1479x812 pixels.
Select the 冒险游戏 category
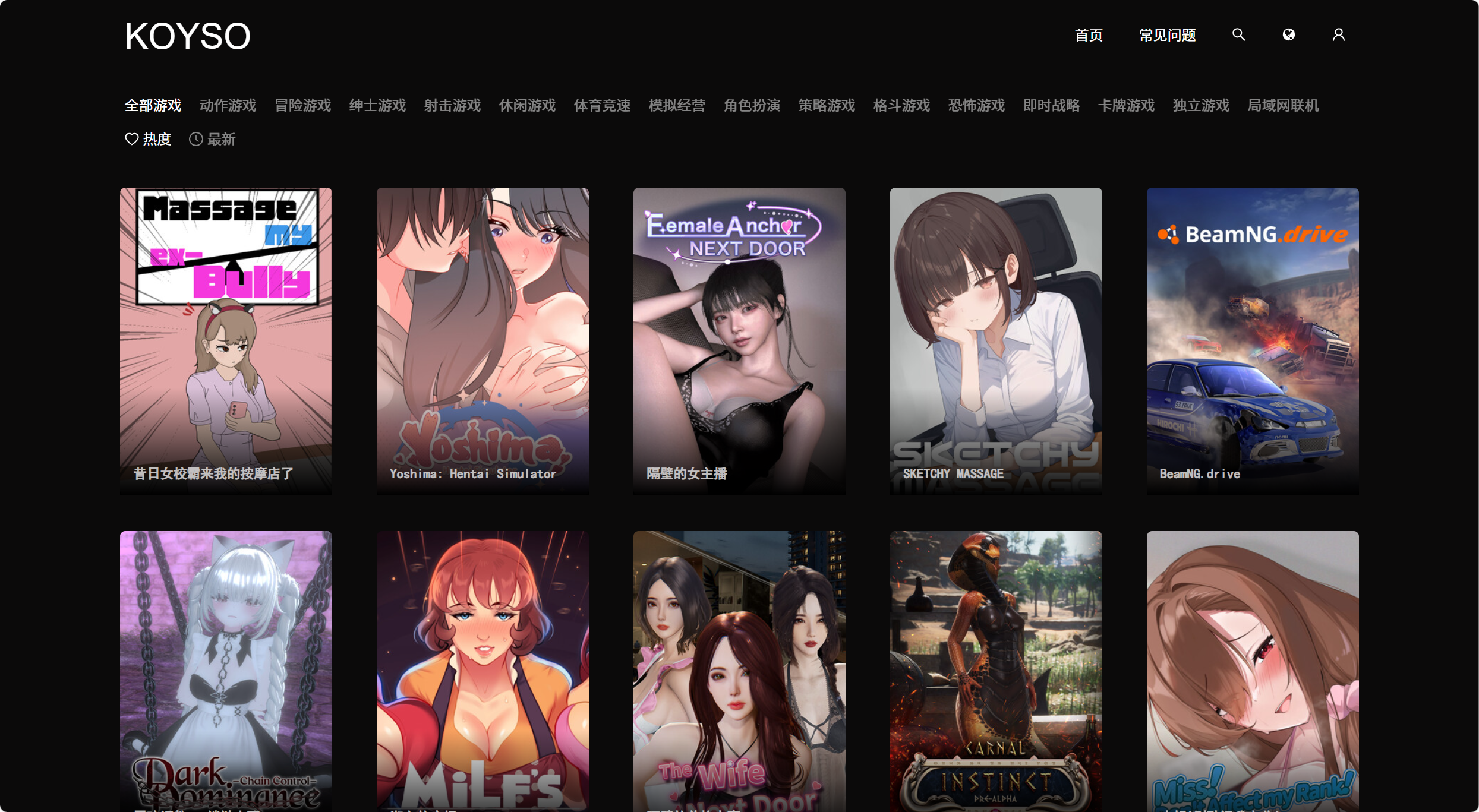(302, 106)
